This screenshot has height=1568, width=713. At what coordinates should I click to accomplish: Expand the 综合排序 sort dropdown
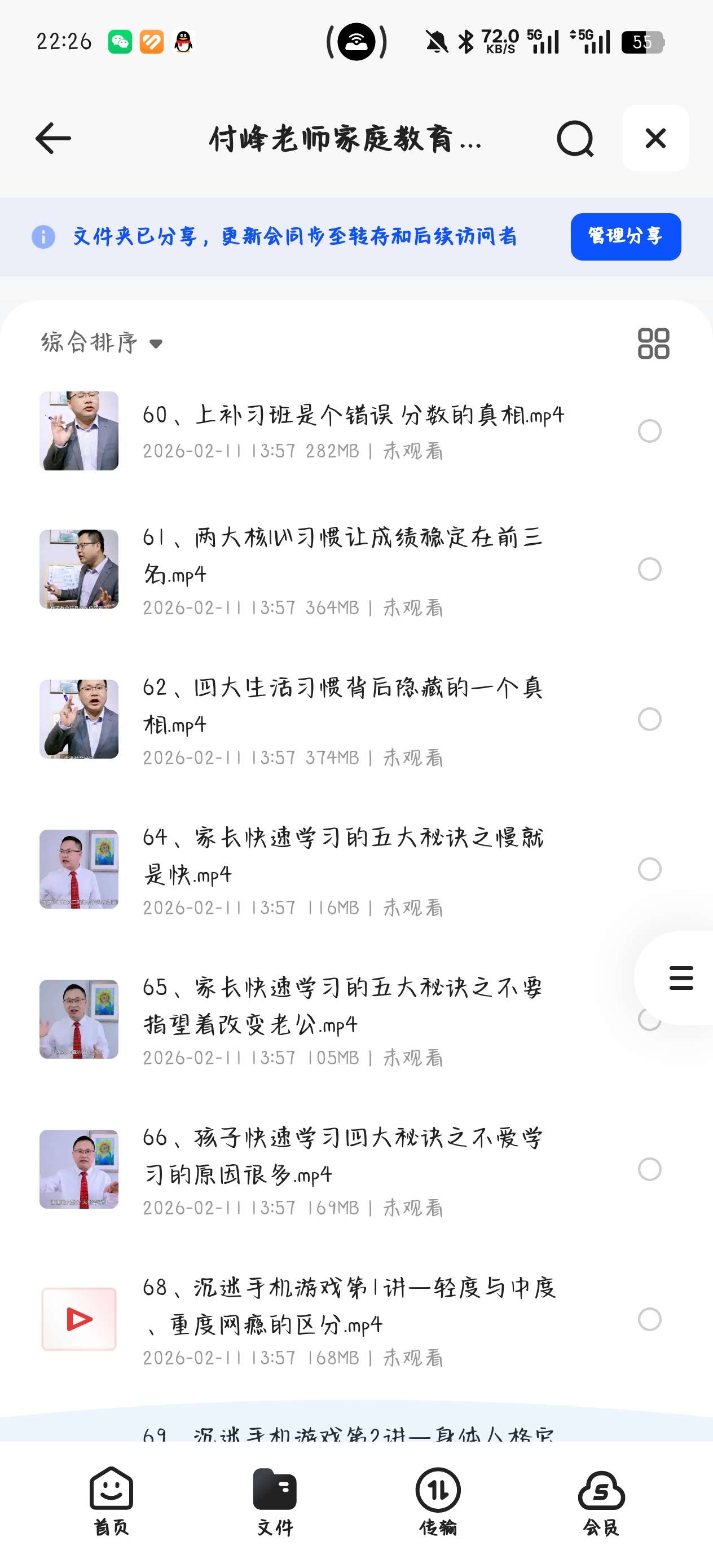(102, 343)
